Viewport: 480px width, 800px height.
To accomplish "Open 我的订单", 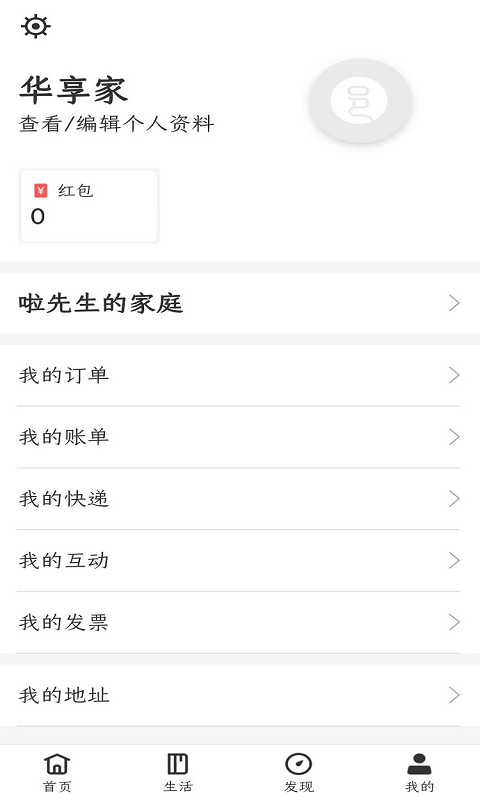I will coord(240,376).
